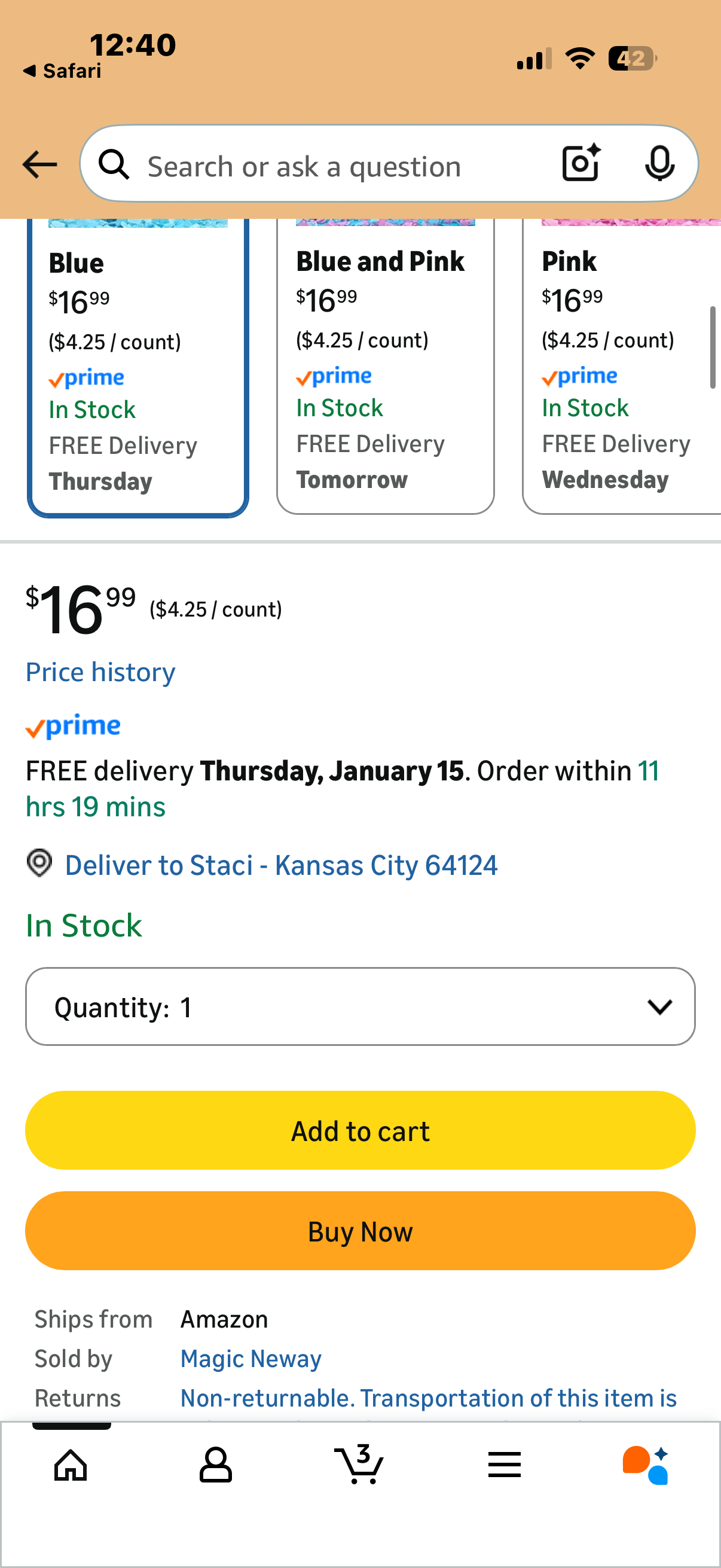Open the camera lens search
The width and height of the screenshot is (721, 1568).
click(x=581, y=164)
